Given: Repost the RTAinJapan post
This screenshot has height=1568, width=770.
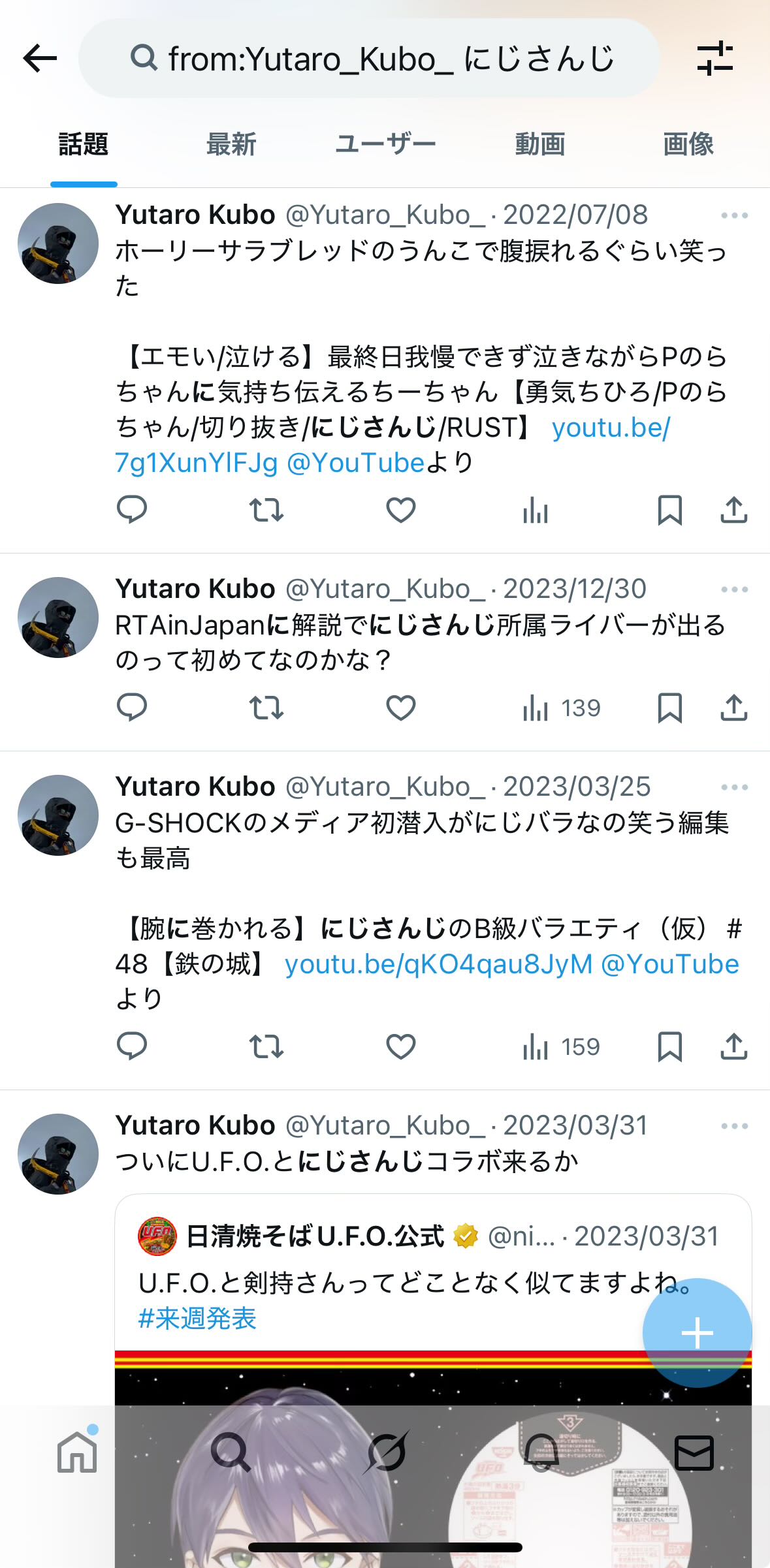Looking at the screenshot, I should pyautogui.click(x=266, y=708).
